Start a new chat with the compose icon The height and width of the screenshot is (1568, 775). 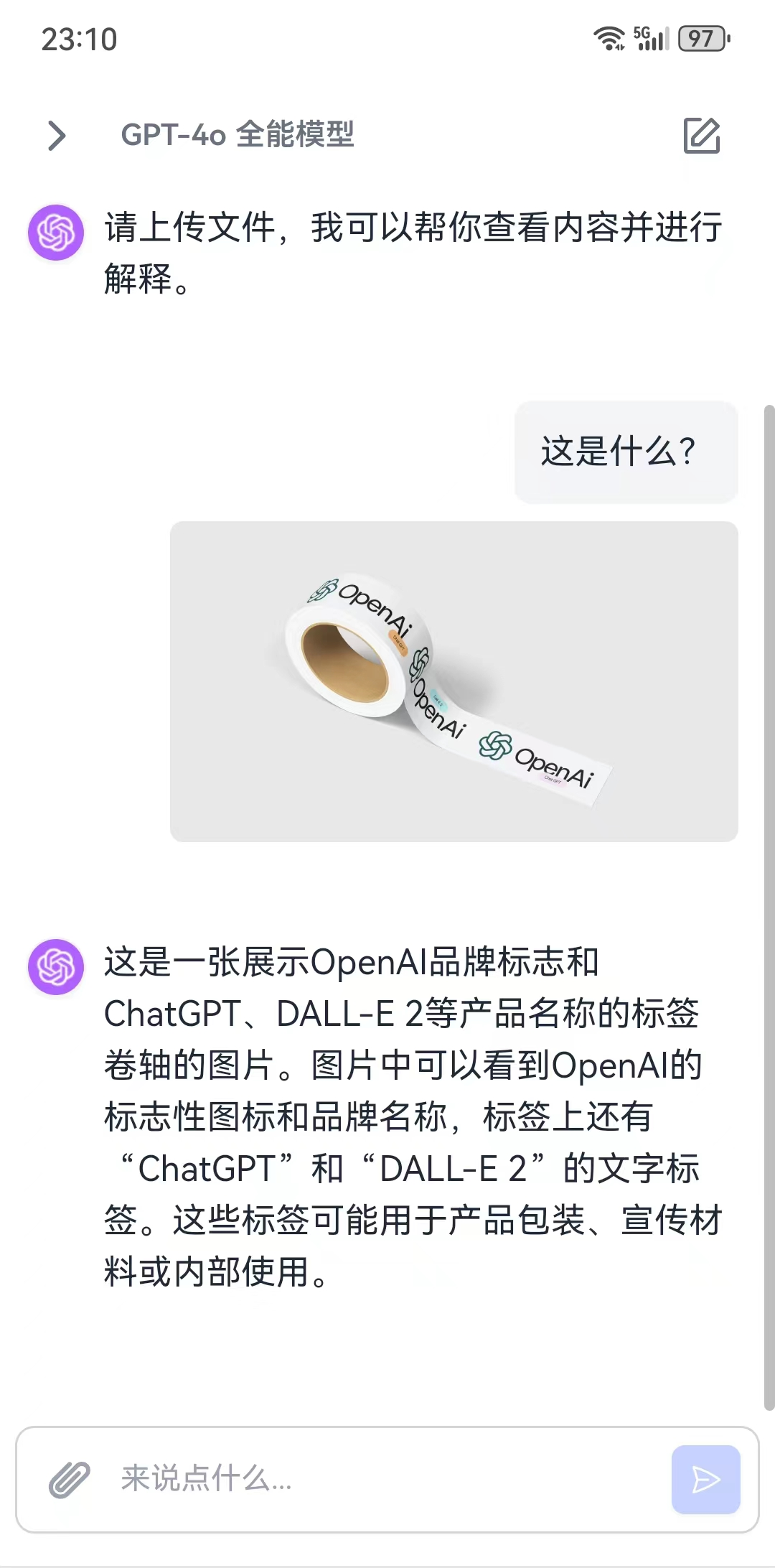701,136
